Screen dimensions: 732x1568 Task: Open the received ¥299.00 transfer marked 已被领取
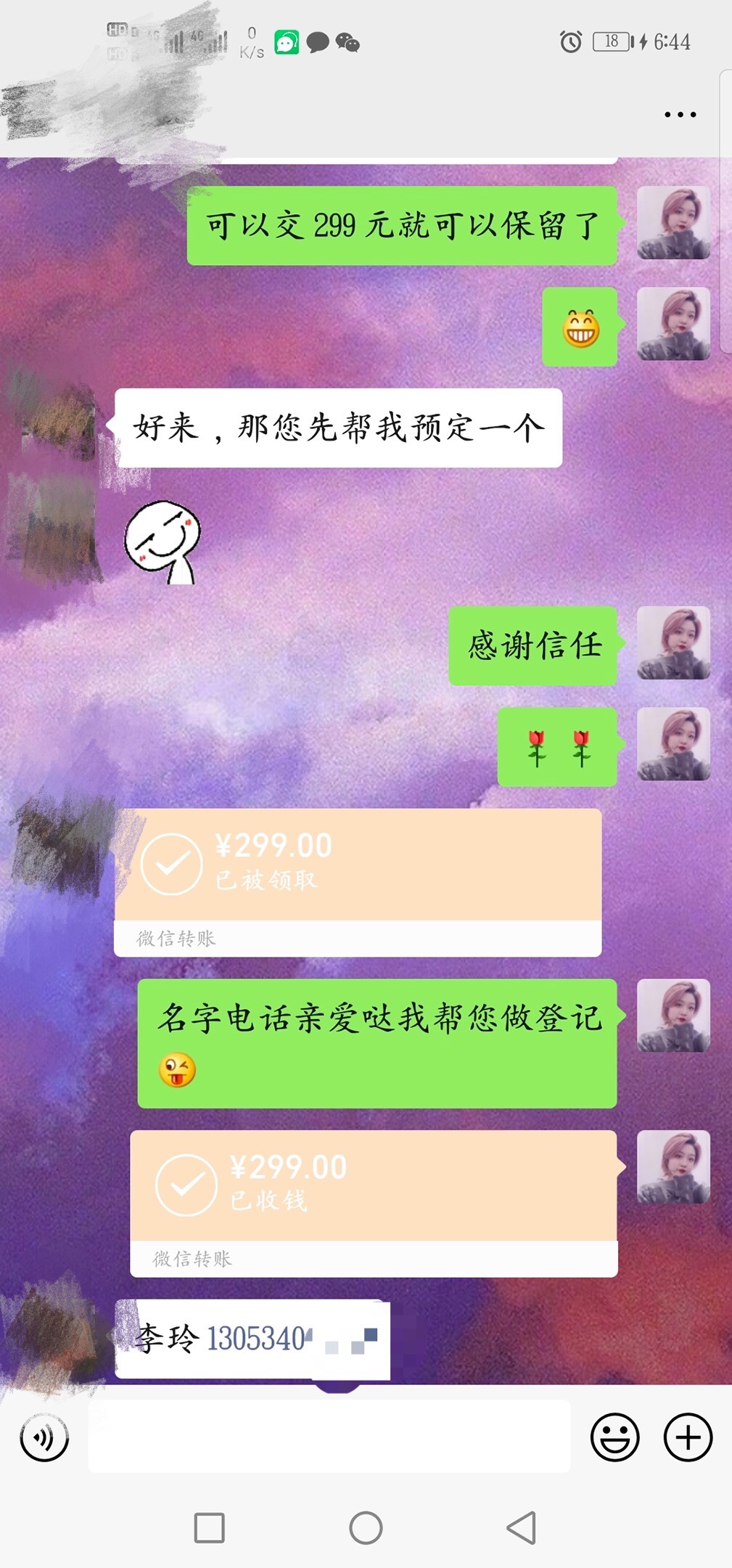[x=358, y=881]
